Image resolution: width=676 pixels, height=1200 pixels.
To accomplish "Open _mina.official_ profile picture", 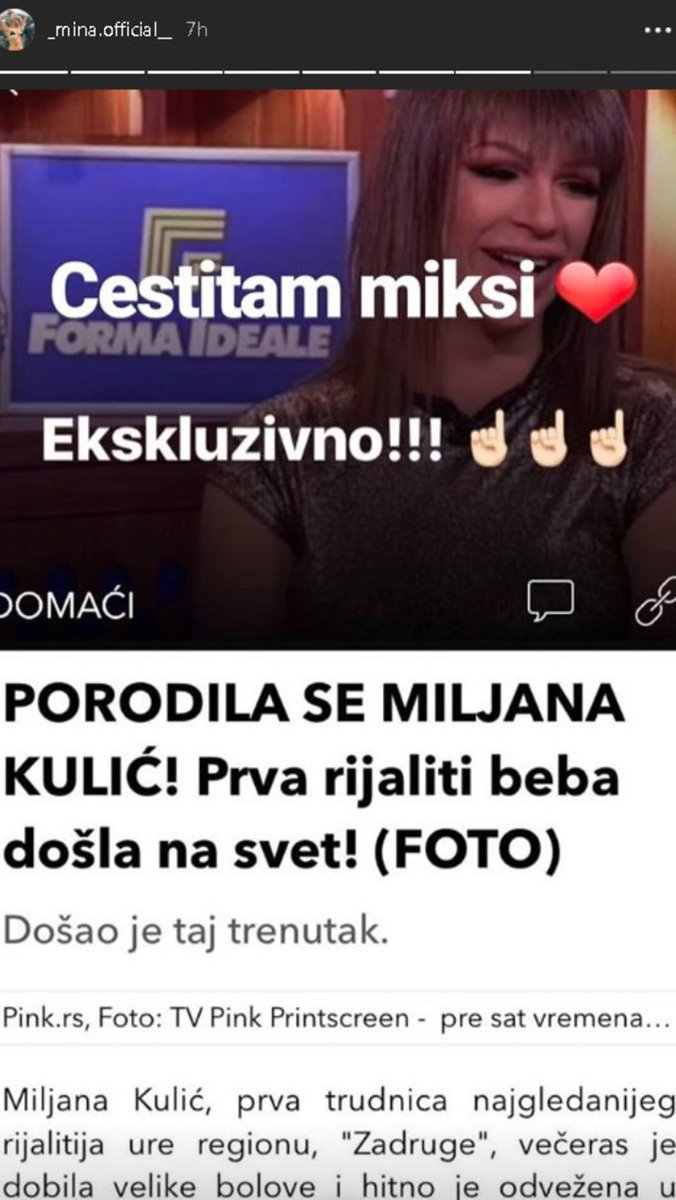I will (x=17, y=28).
